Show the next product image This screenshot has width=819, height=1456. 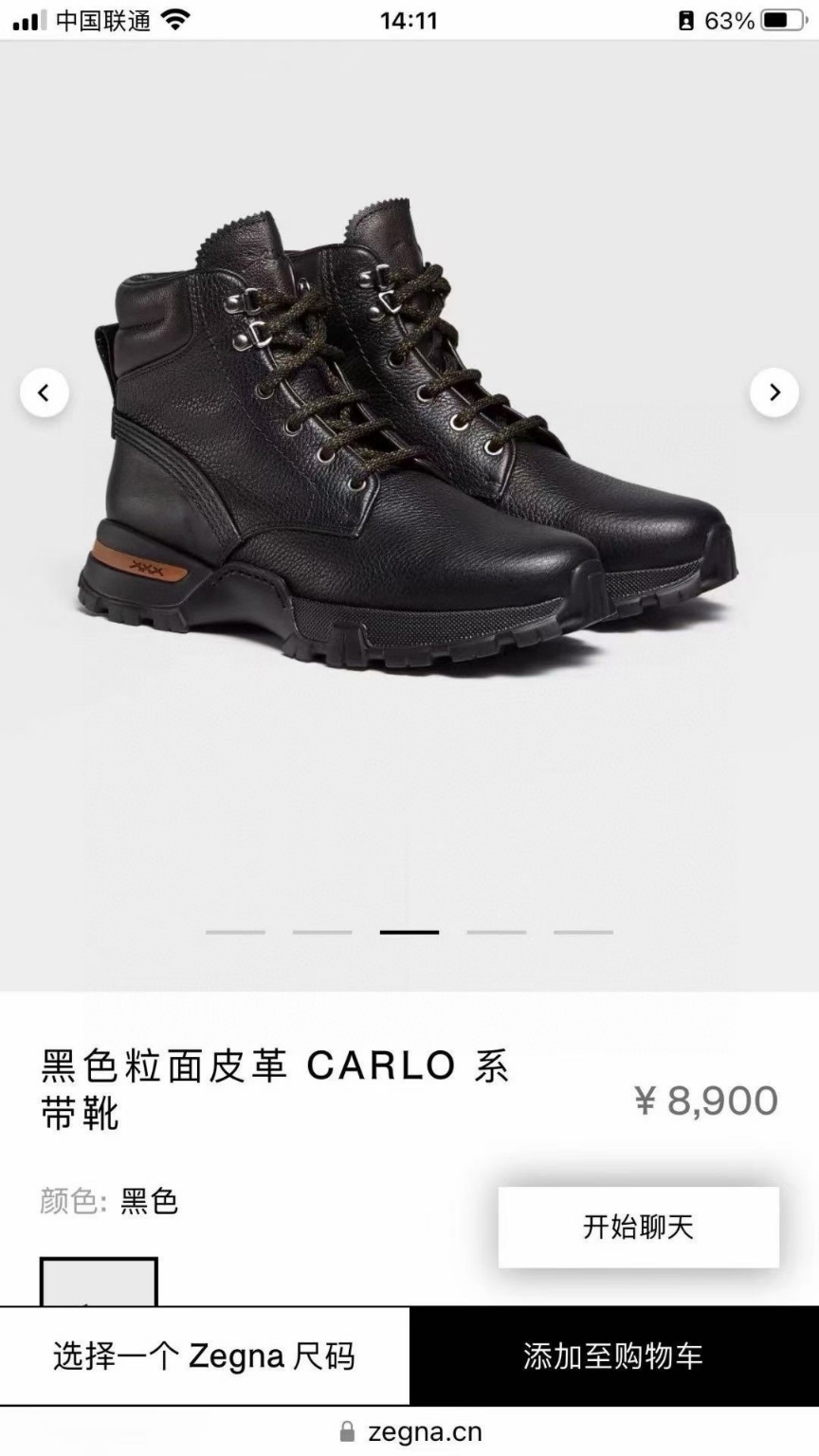[774, 391]
